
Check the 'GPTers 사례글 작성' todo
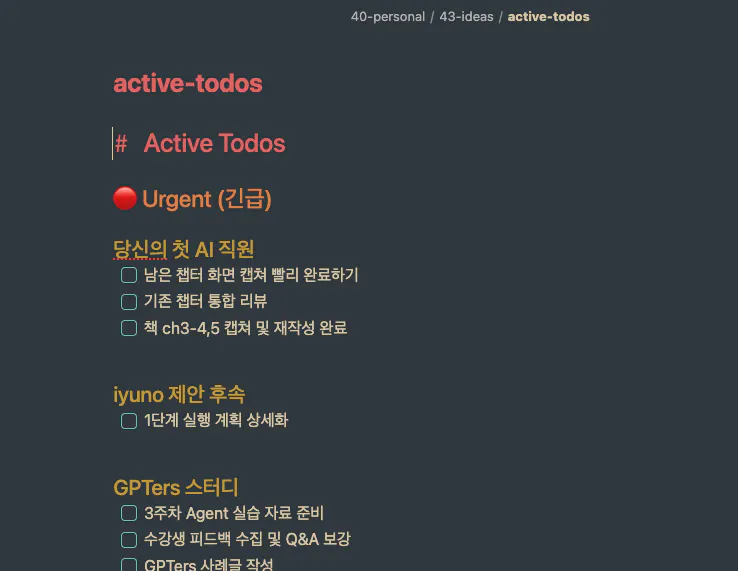[x=128, y=565]
